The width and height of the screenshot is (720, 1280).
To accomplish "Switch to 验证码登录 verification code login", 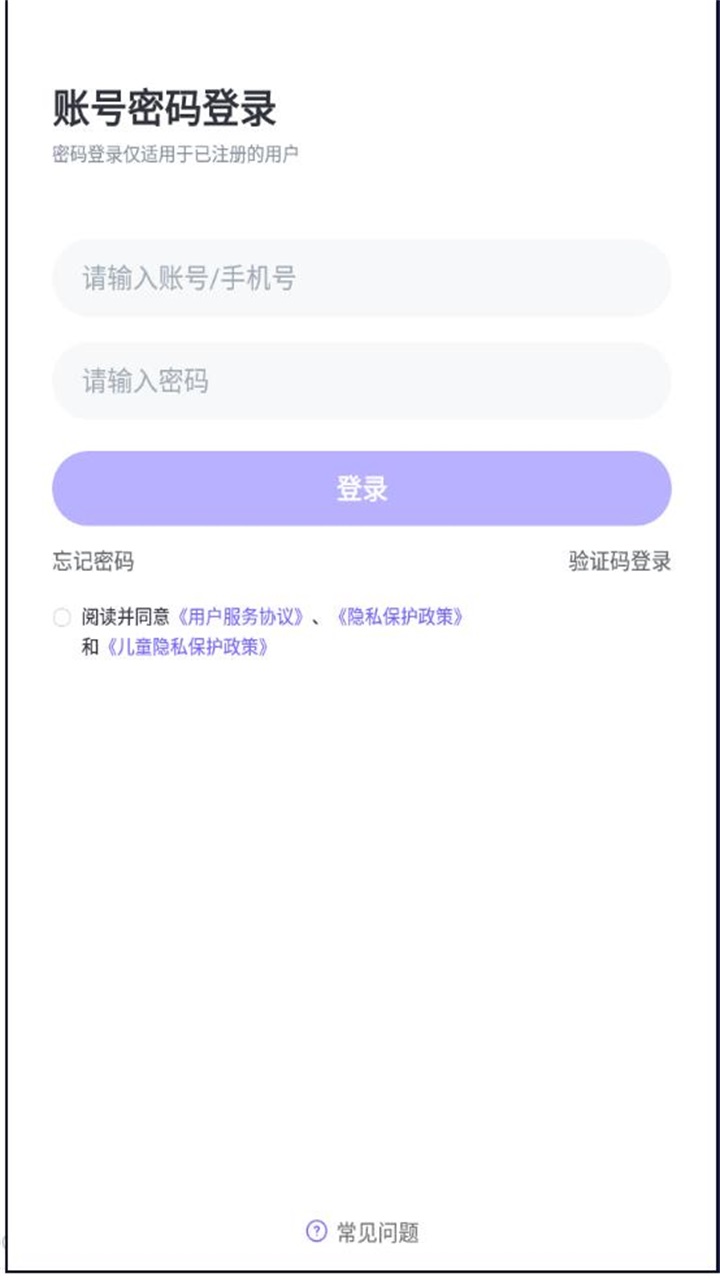I will click(619, 562).
